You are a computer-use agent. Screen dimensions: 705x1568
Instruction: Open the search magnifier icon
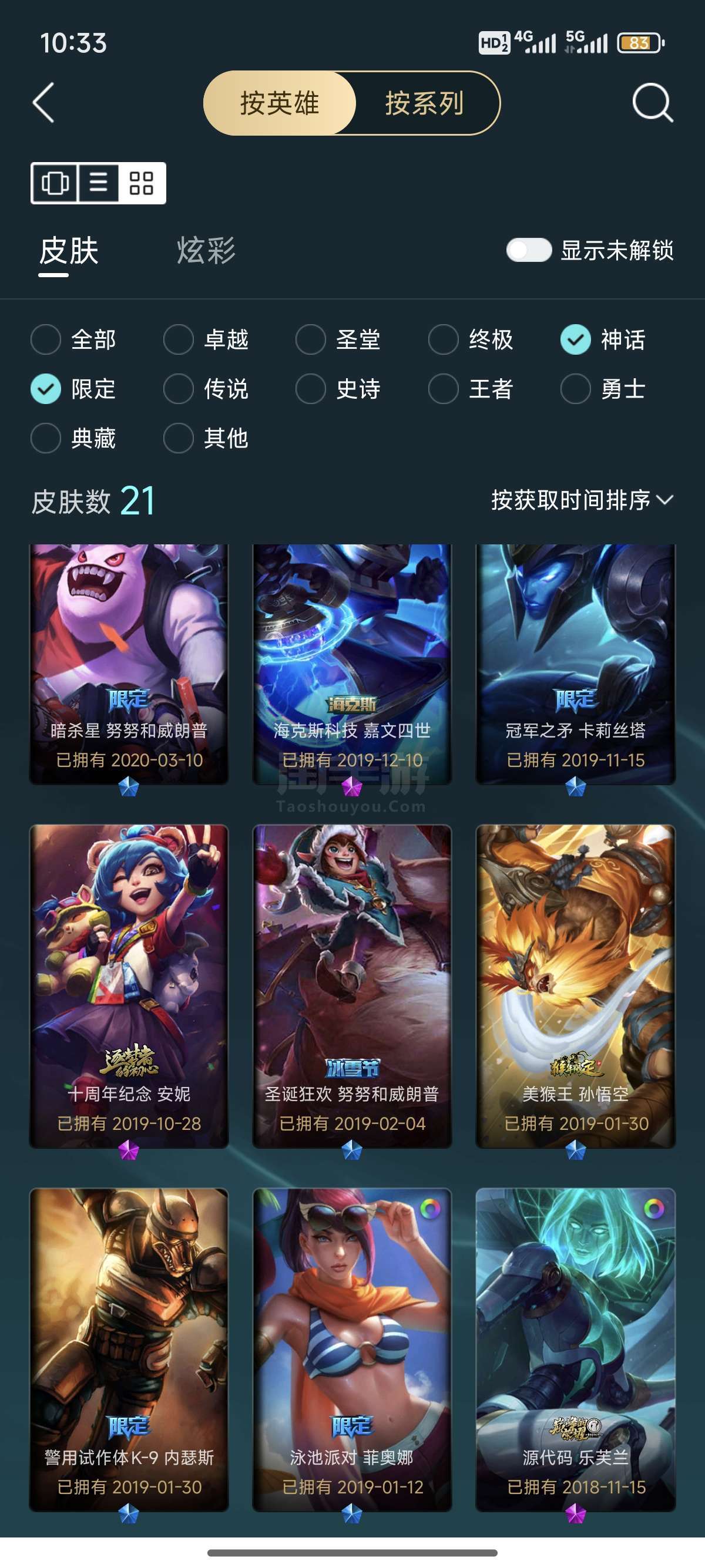(x=652, y=103)
